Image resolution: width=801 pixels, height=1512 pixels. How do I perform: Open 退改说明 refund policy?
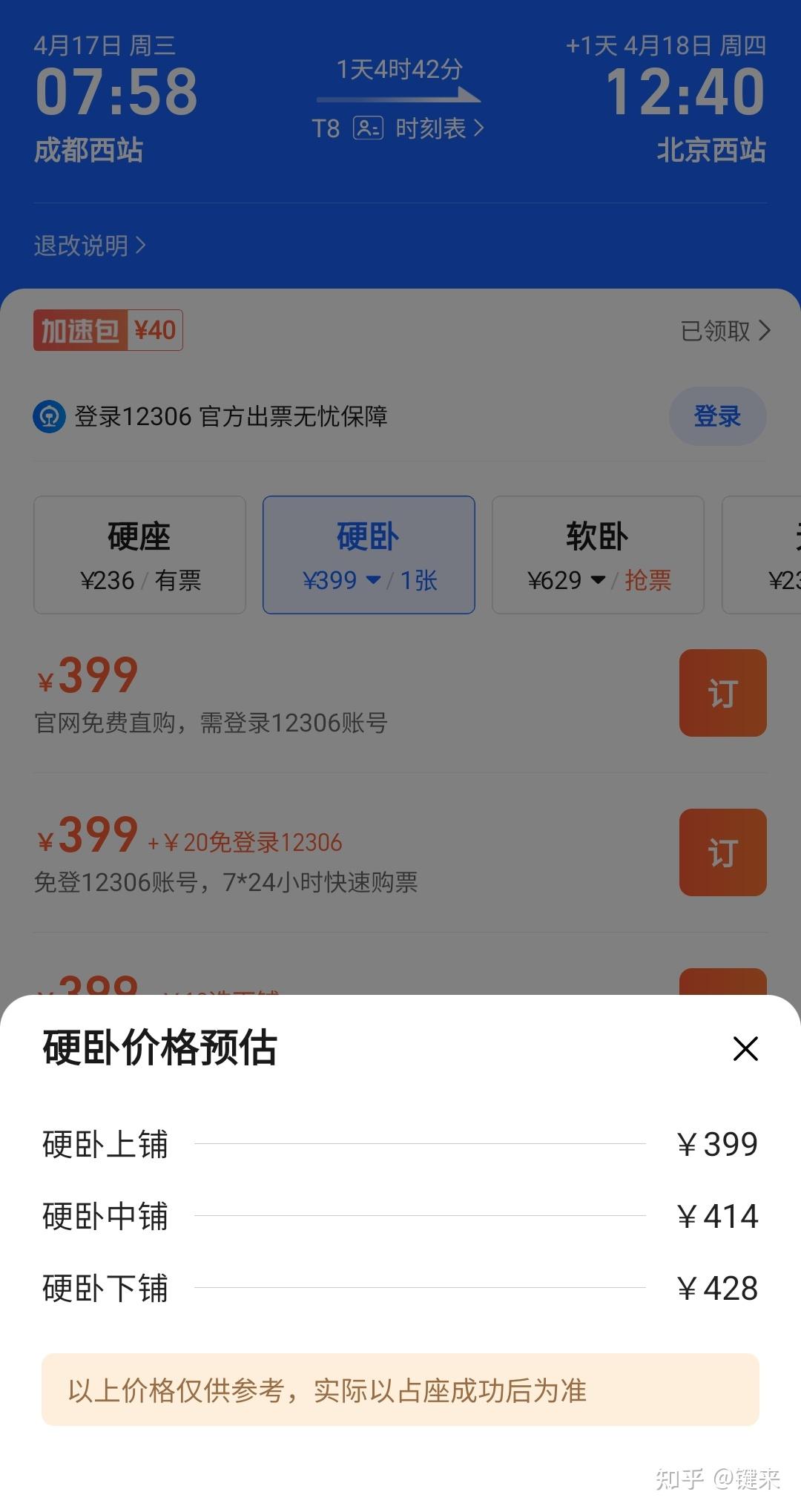90,245
